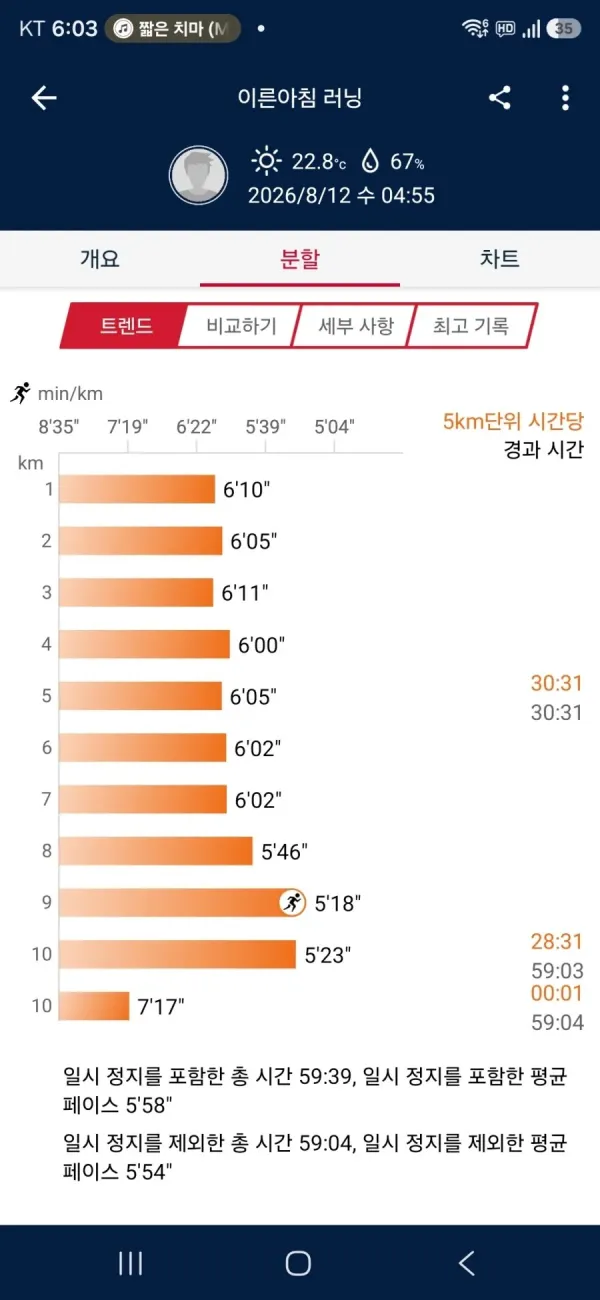Select the 트렌드 segment
Viewport: 600px width, 1300px height.
pyautogui.click(x=125, y=326)
